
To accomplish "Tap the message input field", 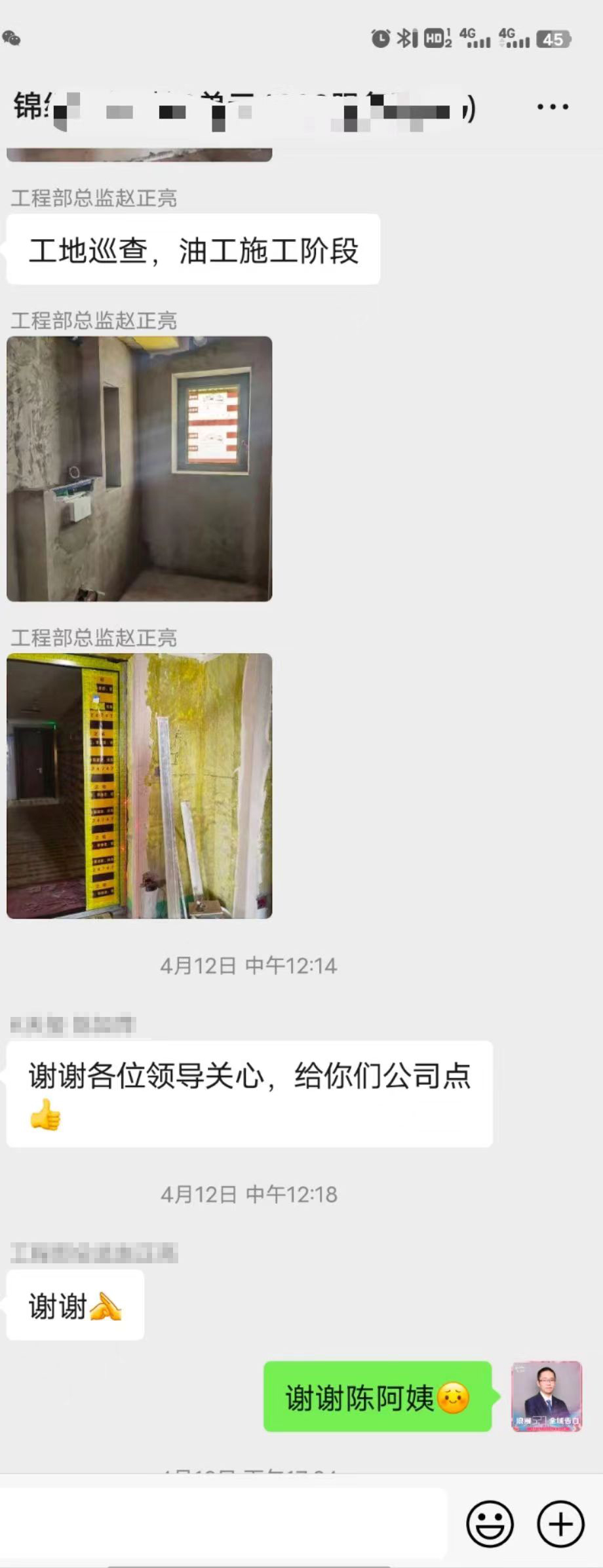I will click(x=223, y=1523).
